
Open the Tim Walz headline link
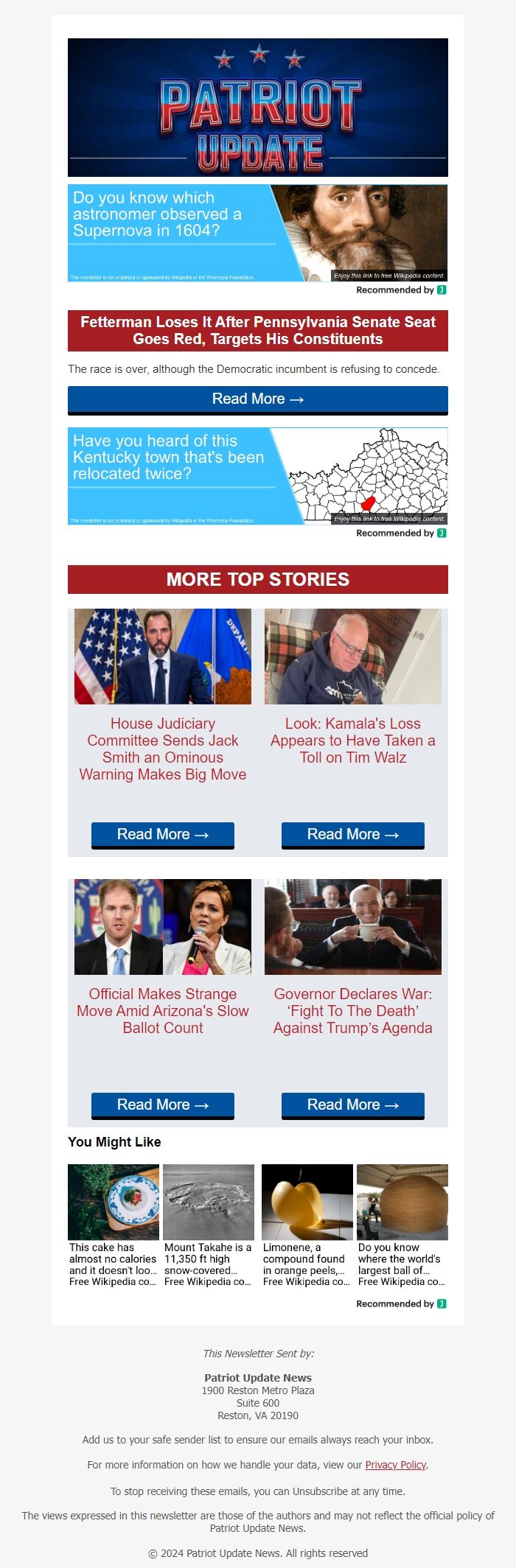click(x=353, y=741)
